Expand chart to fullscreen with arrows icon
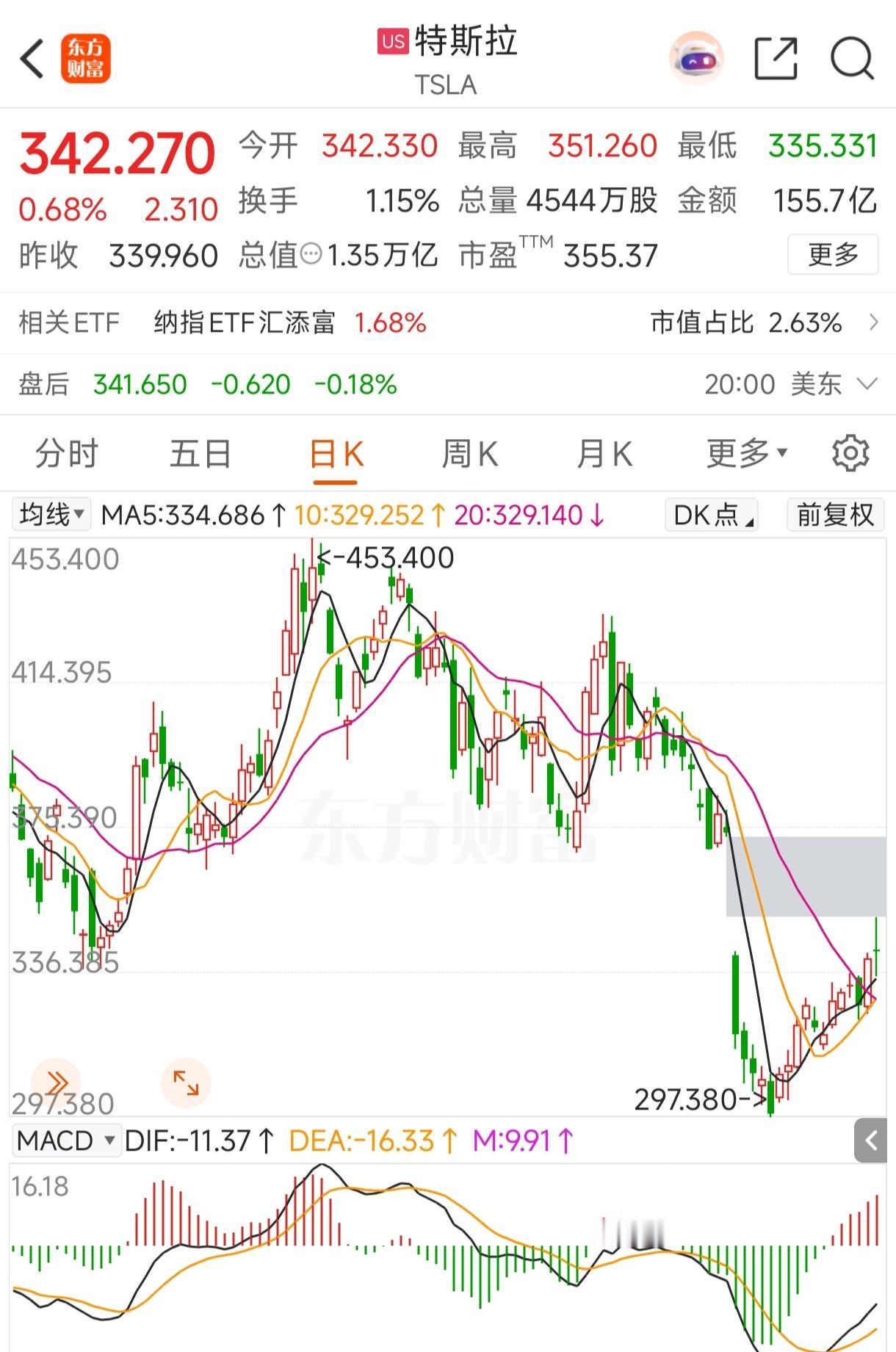 point(186,1083)
